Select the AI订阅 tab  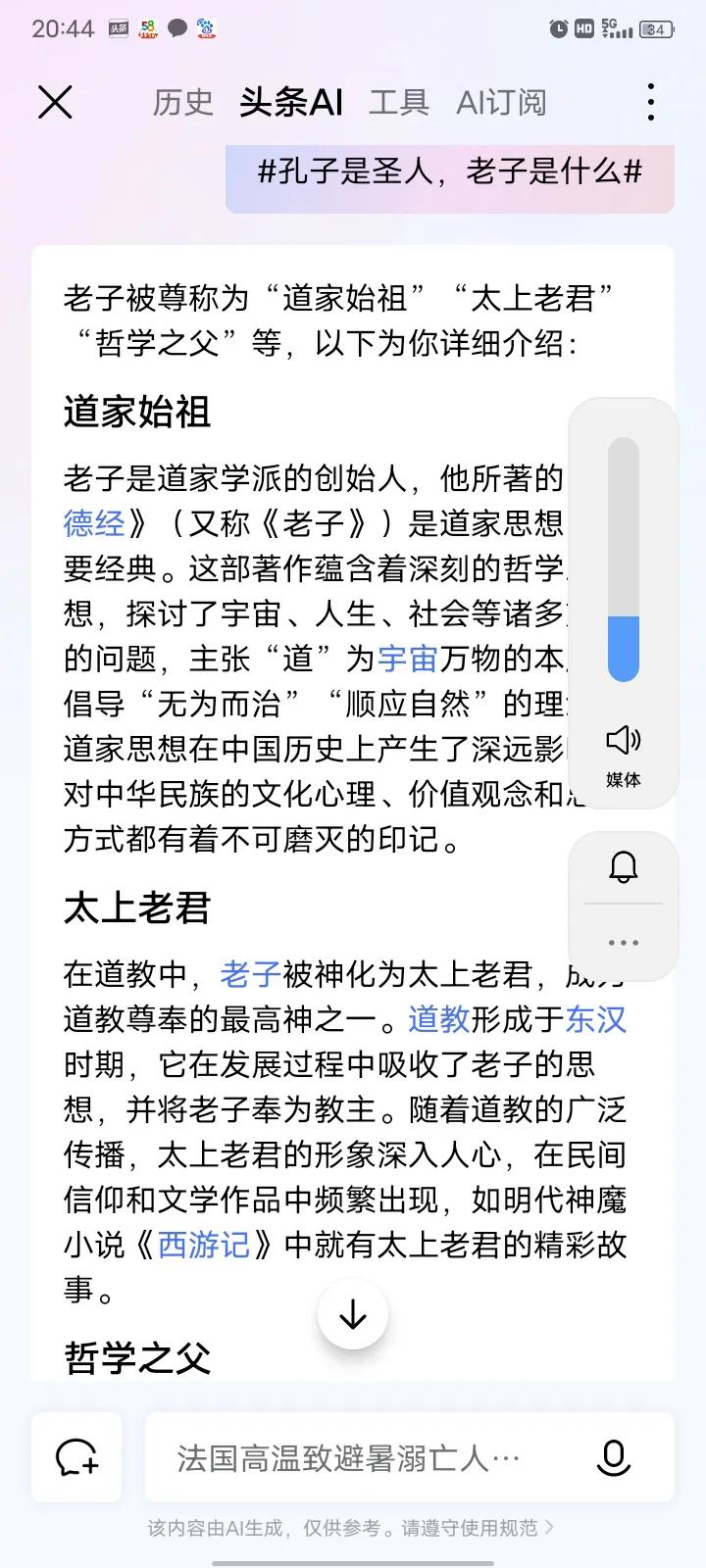click(x=503, y=102)
